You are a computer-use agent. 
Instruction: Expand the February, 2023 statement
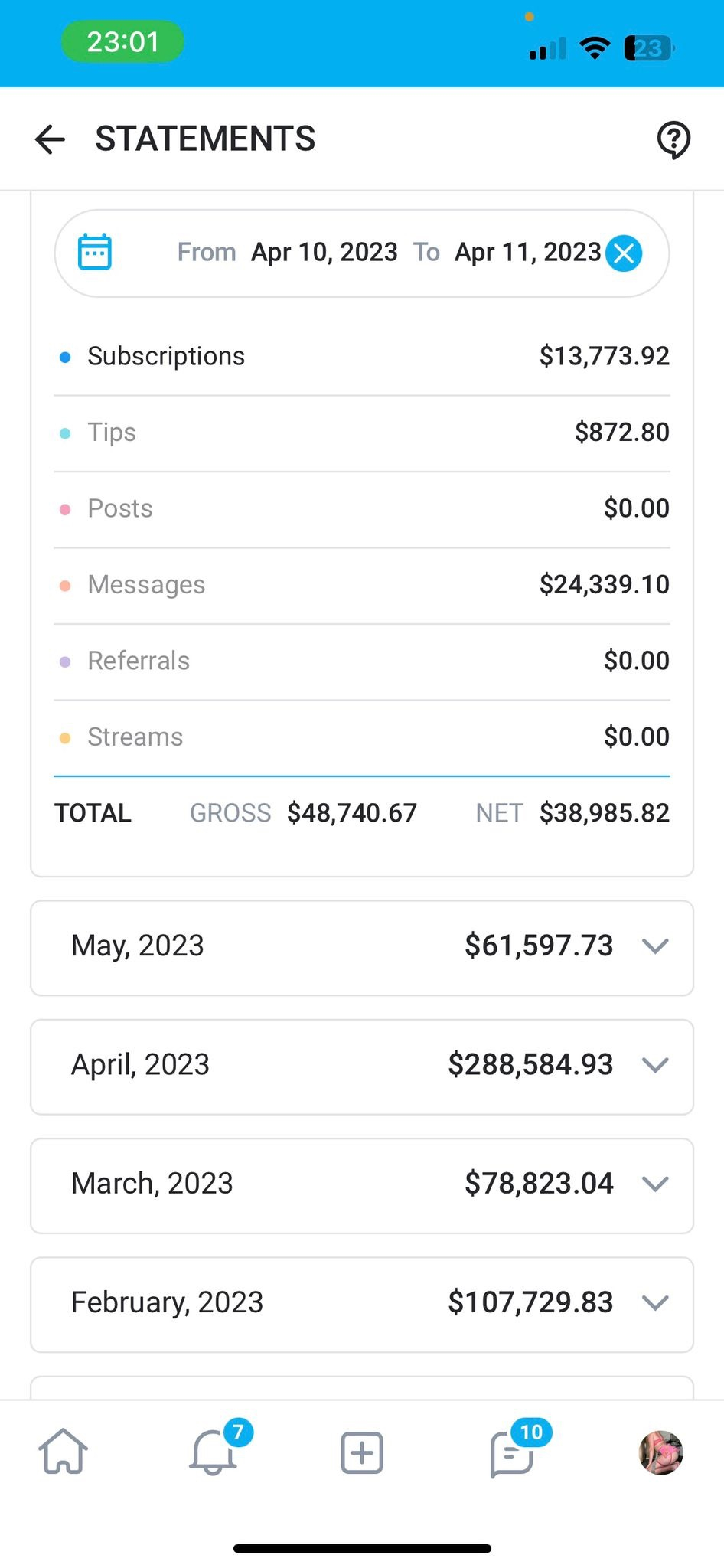point(362,1304)
